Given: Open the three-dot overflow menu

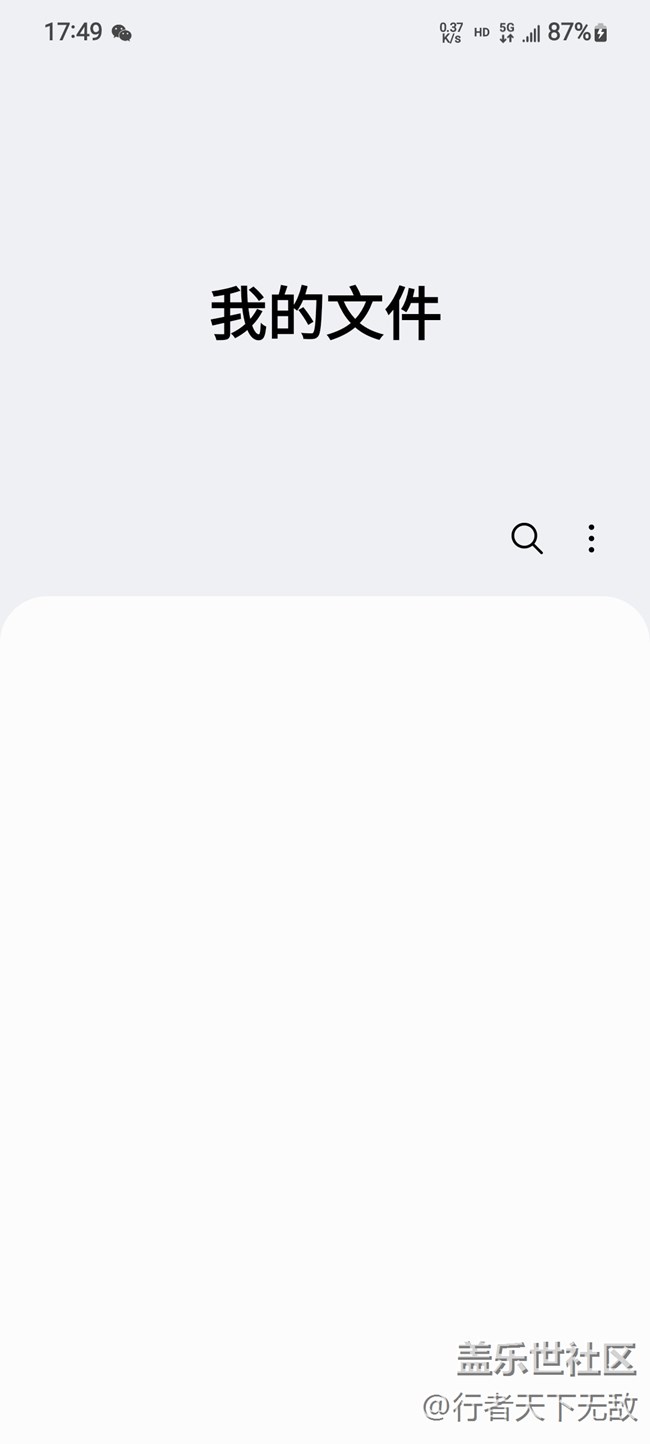Looking at the screenshot, I should click(591, 538).
